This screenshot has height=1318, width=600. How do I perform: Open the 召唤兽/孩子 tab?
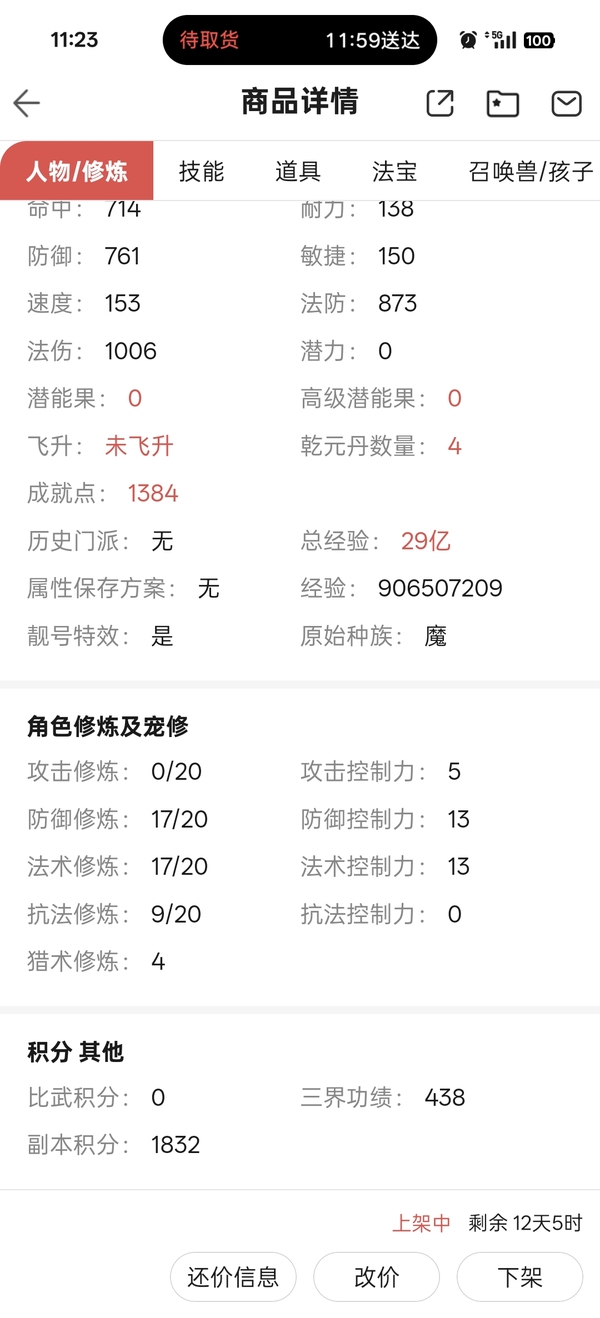[x=531, y=171]
